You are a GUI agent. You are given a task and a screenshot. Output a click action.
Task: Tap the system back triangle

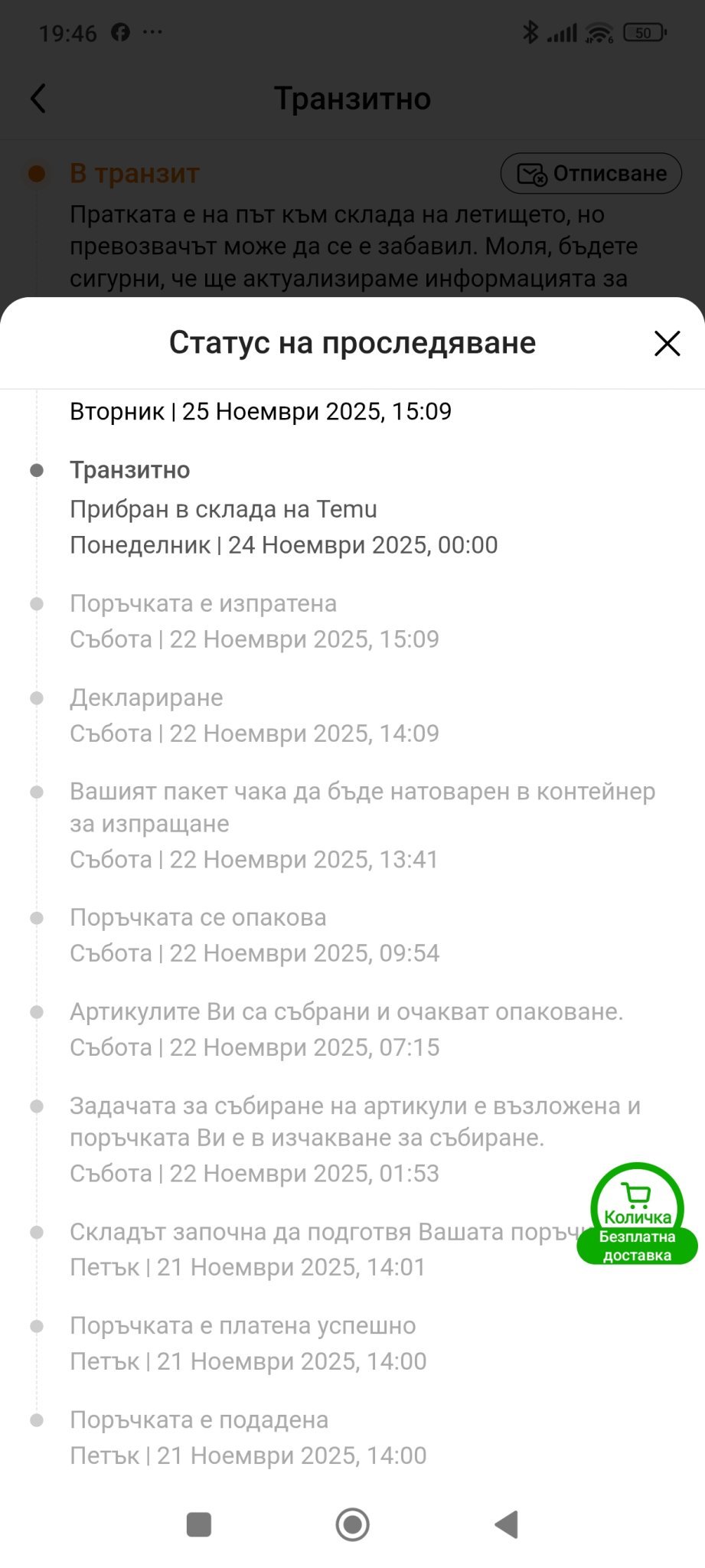tap(506, 1524)
